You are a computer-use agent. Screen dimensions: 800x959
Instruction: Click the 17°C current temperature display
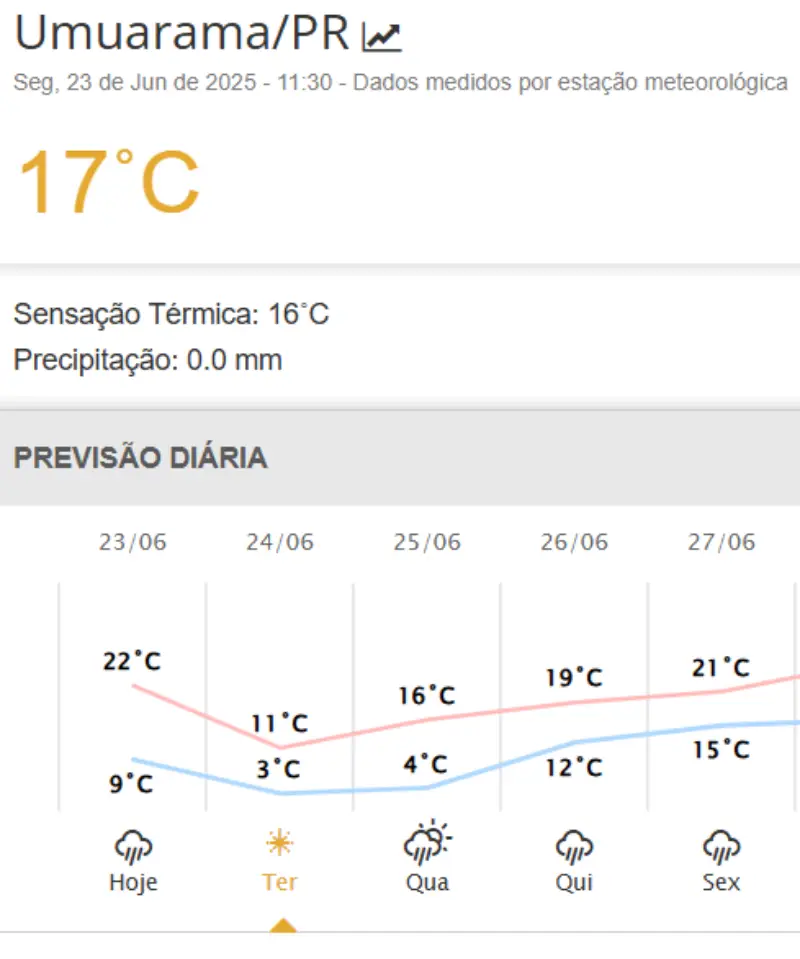click(x=110, y=180)
